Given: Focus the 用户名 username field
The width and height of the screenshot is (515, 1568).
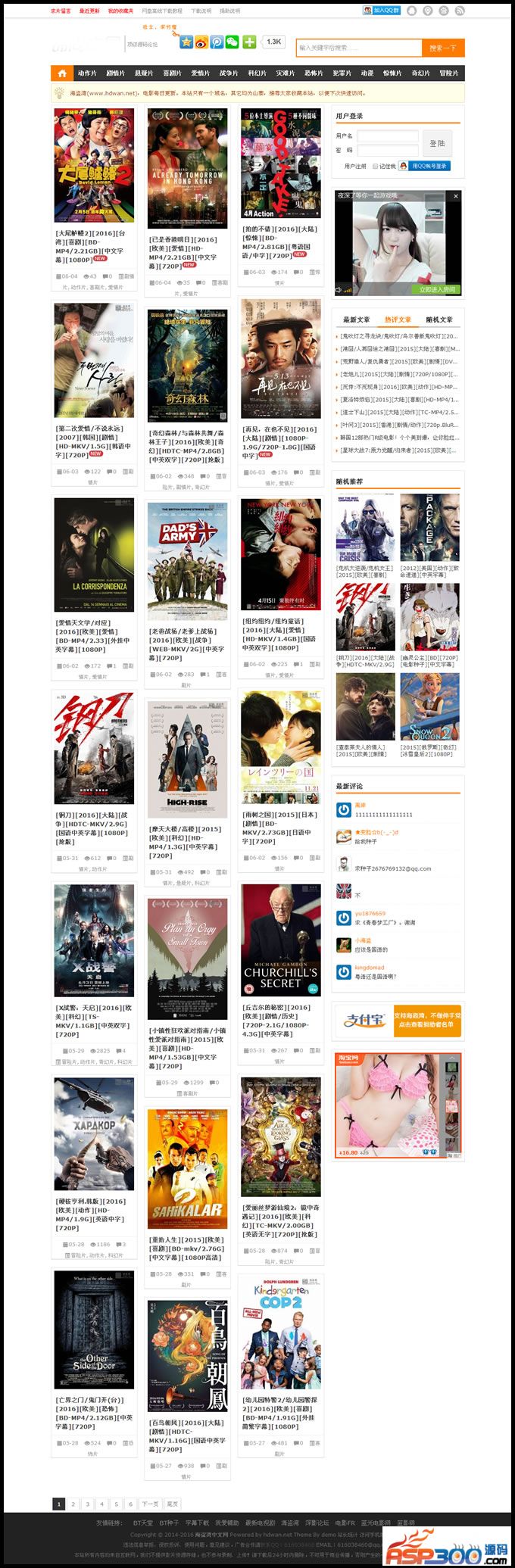Looking at the screenshot, I should [387, 136].
